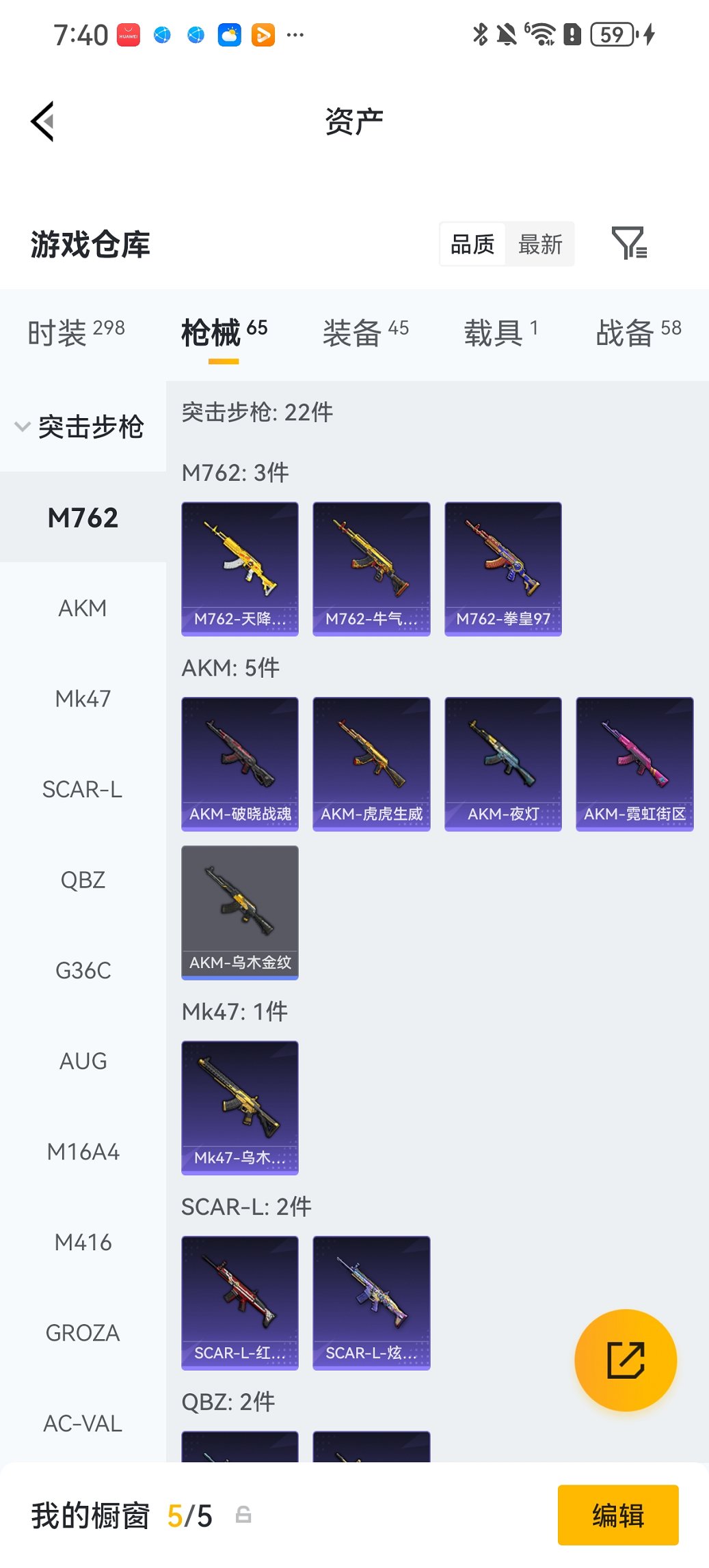Open the M762-拳皇97 skin
Viewport: 709px width, 1568px height.
(x=503, y=568)
